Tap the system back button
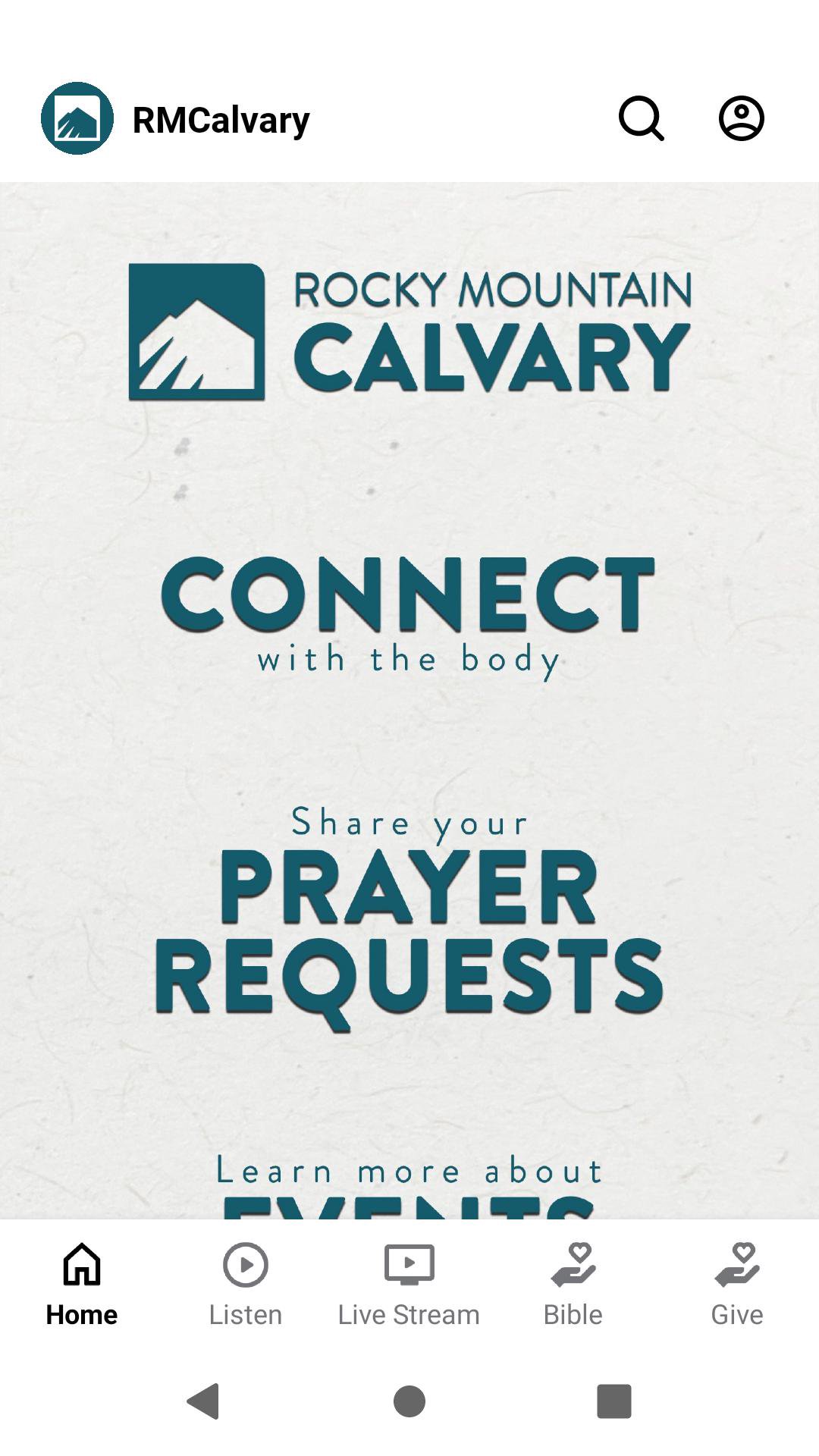Viewport: 819px width, 1456px height. (x=203, y=1401)
